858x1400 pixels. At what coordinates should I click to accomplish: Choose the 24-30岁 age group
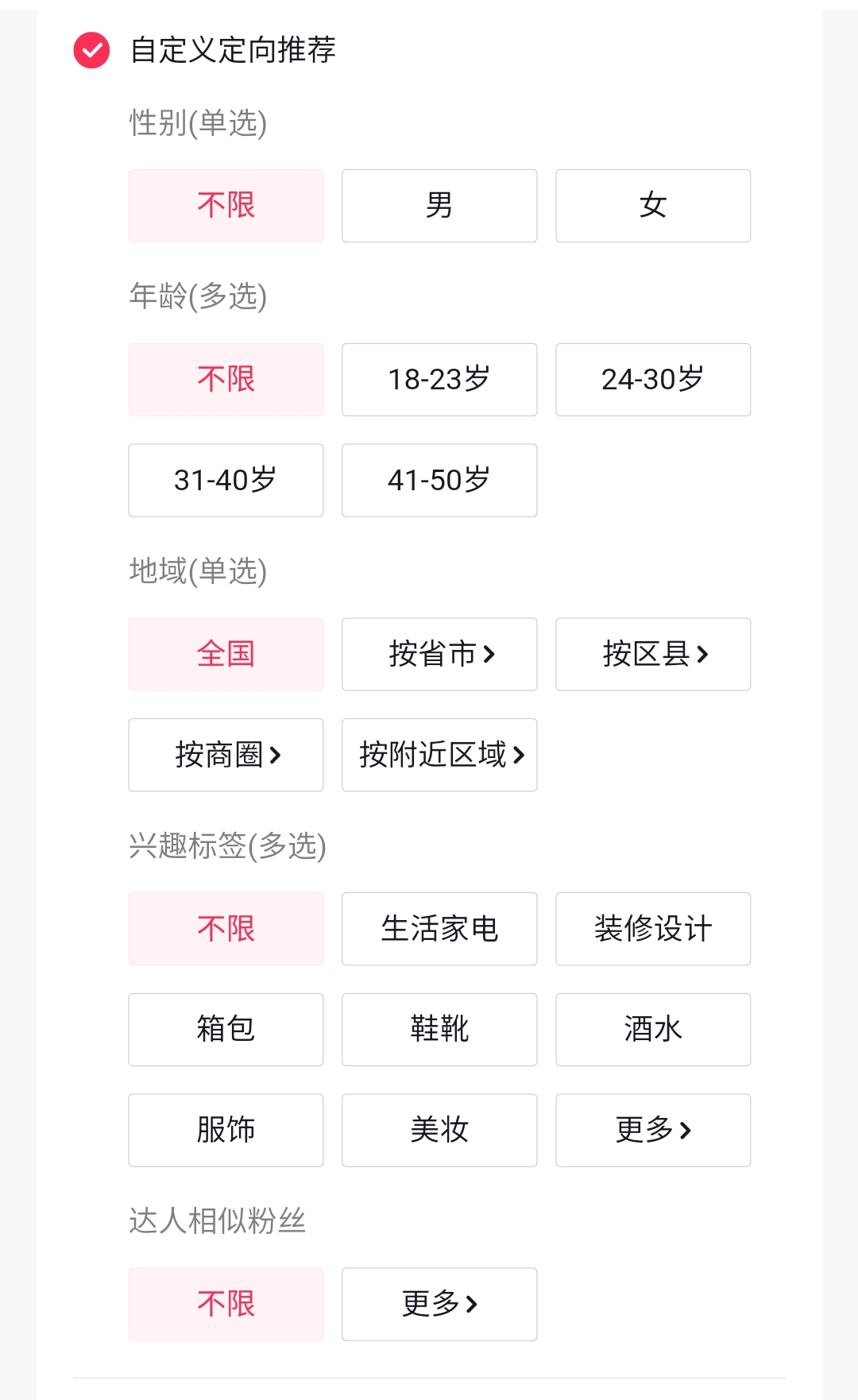coord(653,380)
